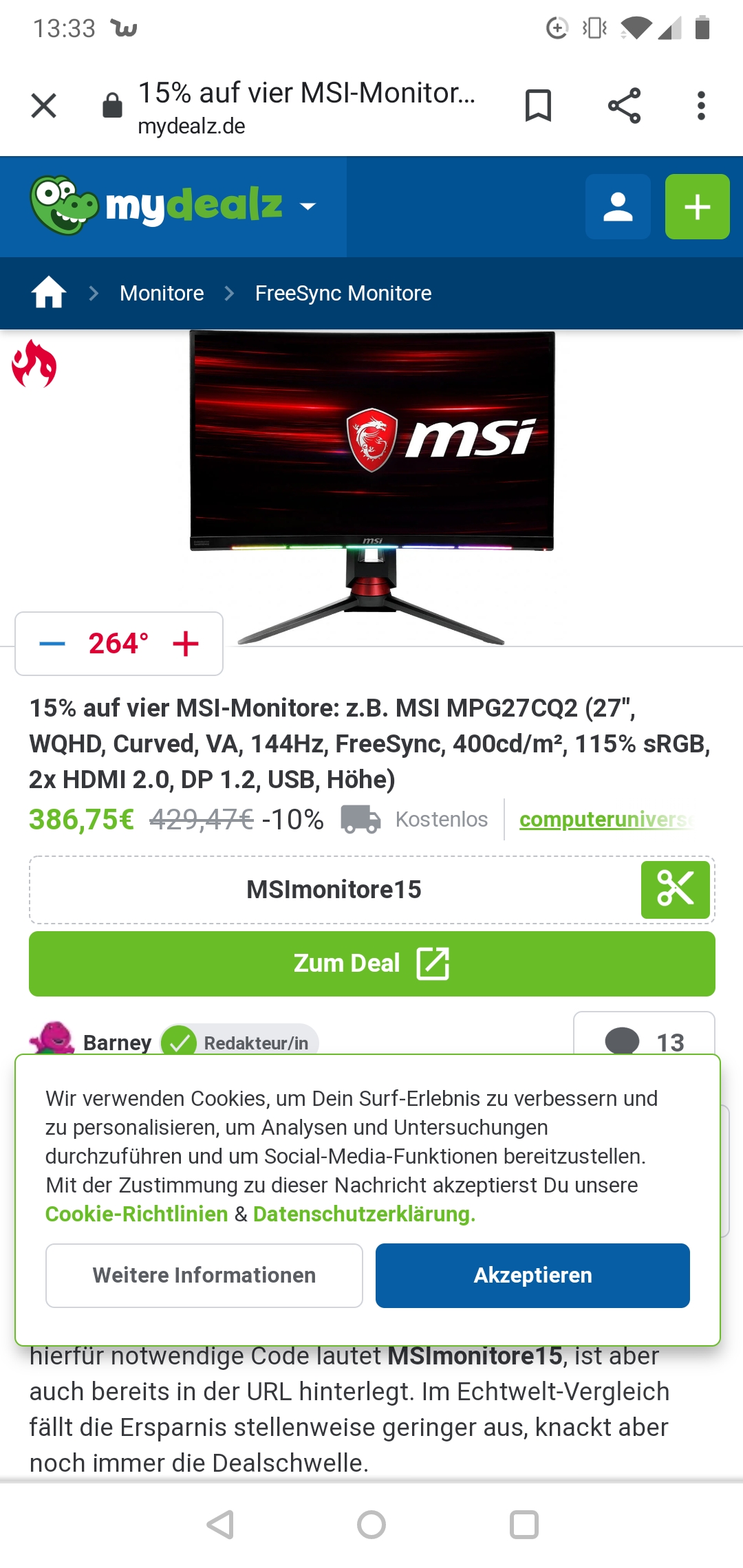Accept cookies with Akzeptieren
Viewport: 743px width, 1568px height.
click(532, 1275)
